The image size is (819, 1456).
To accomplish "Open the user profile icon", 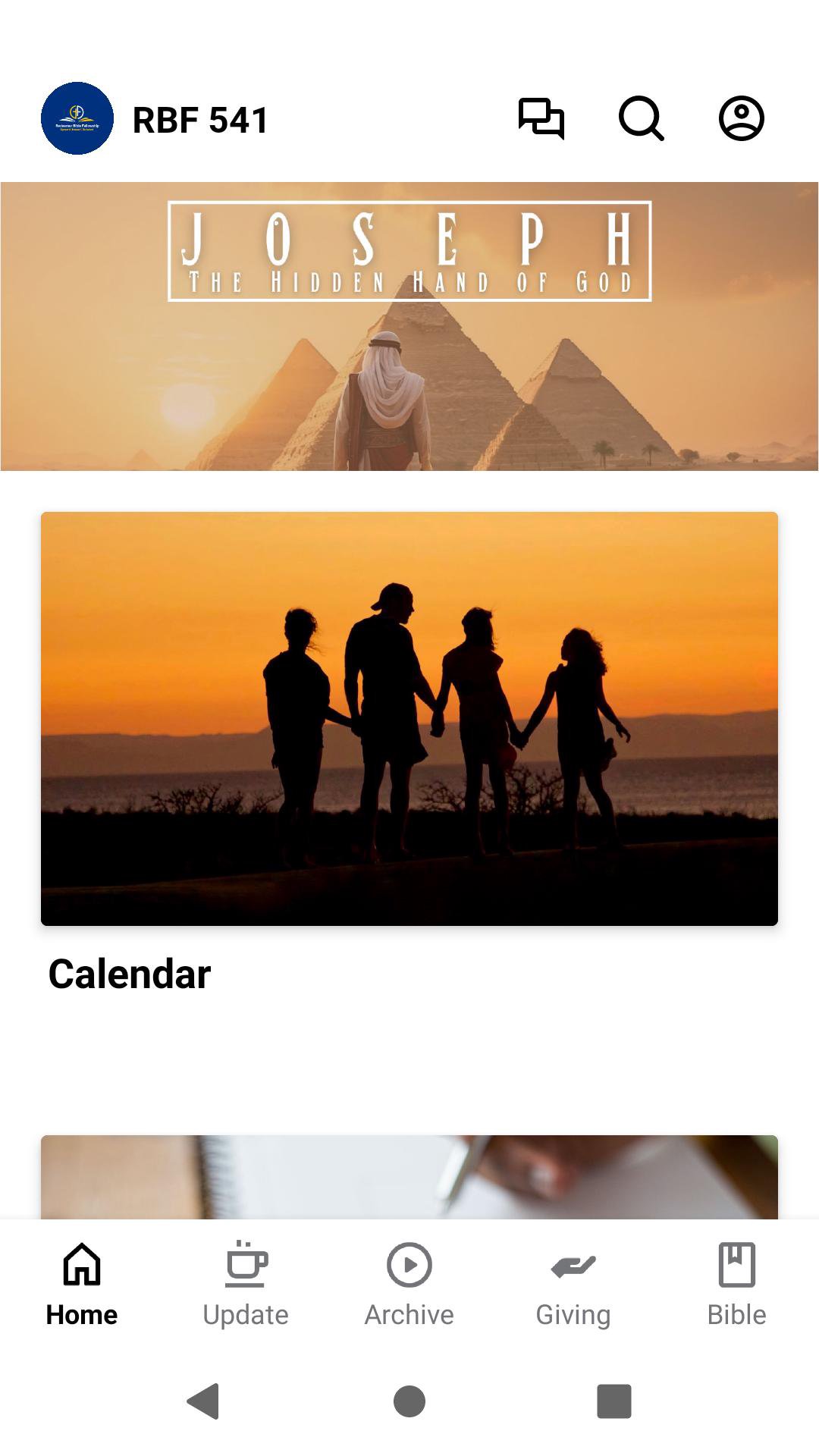I will 741,119.
